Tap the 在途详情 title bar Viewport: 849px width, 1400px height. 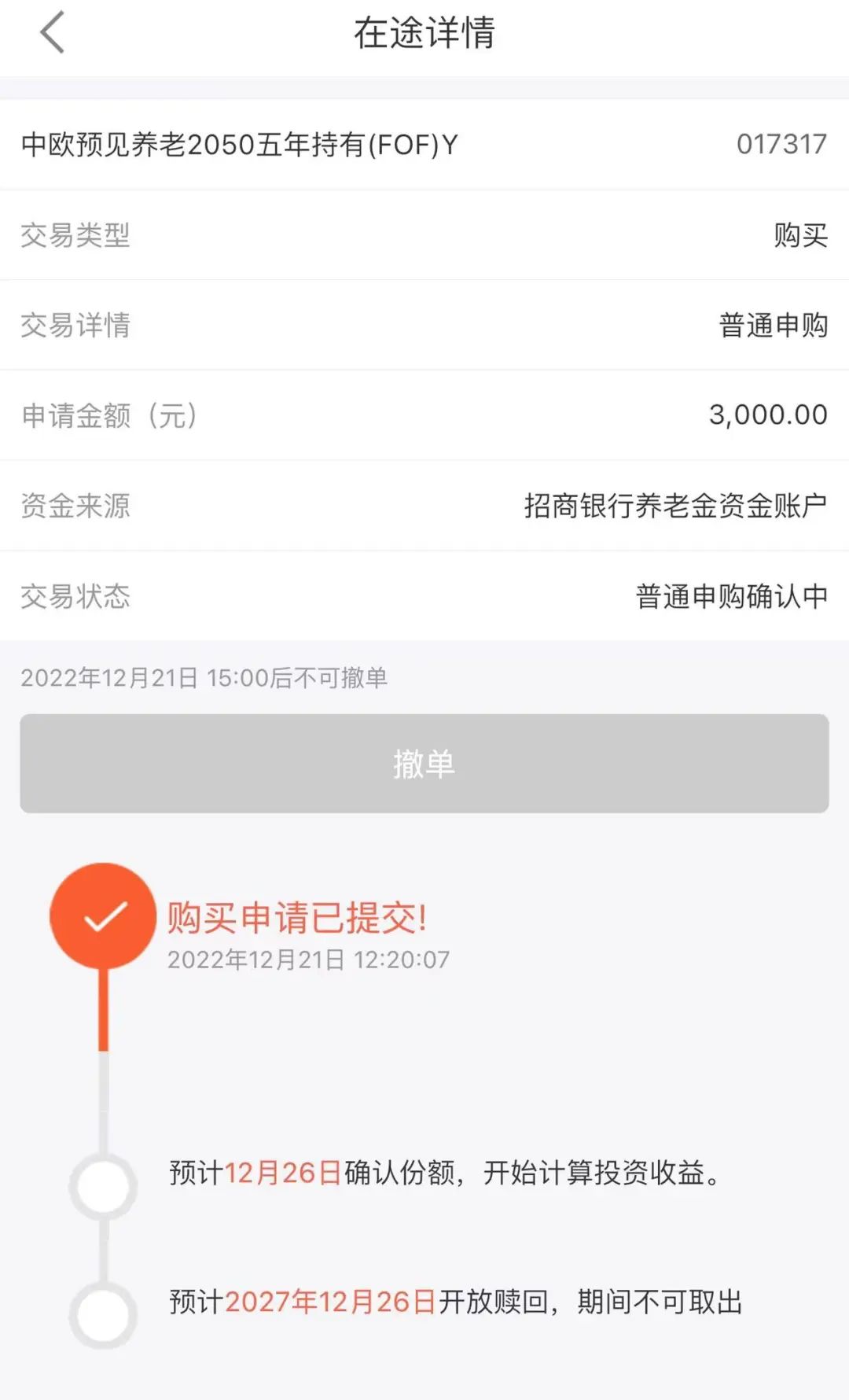click(x=424, y=33)
